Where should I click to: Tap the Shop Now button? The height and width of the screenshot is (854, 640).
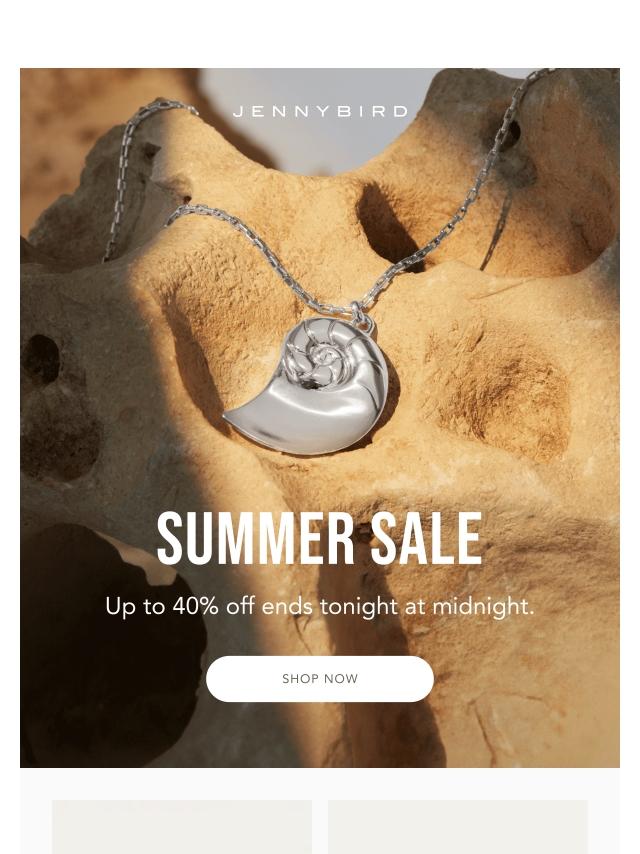click(x=320, y=679)
